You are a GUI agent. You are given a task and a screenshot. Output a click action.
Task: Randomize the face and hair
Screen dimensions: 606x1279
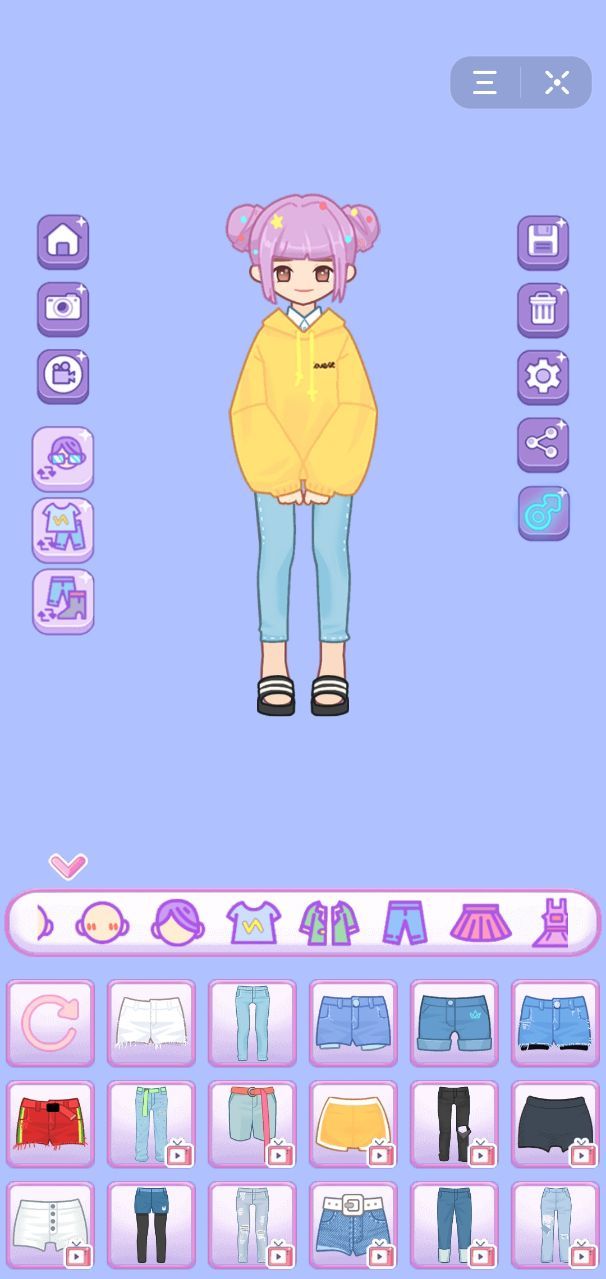[63, 459]
